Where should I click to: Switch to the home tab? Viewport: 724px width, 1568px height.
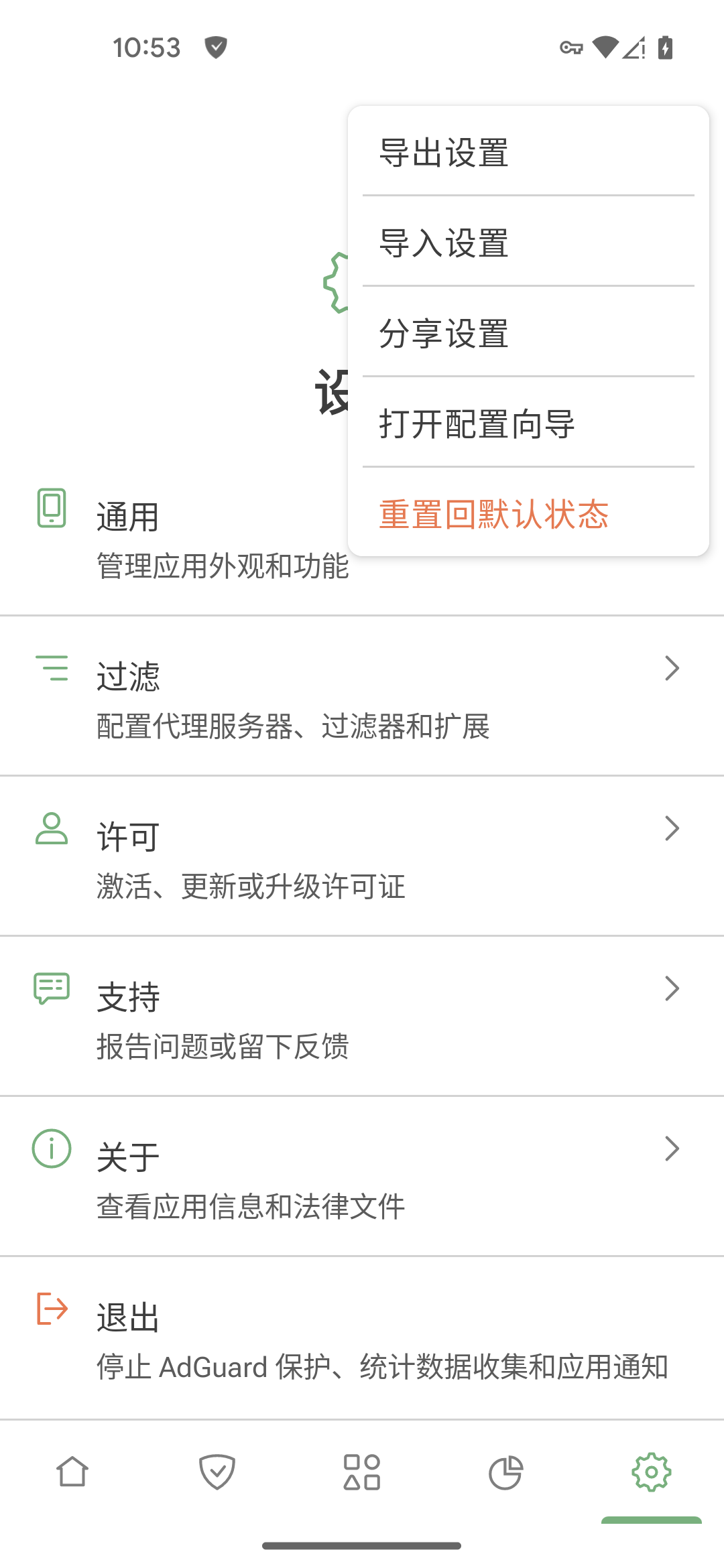(72, 1472)
